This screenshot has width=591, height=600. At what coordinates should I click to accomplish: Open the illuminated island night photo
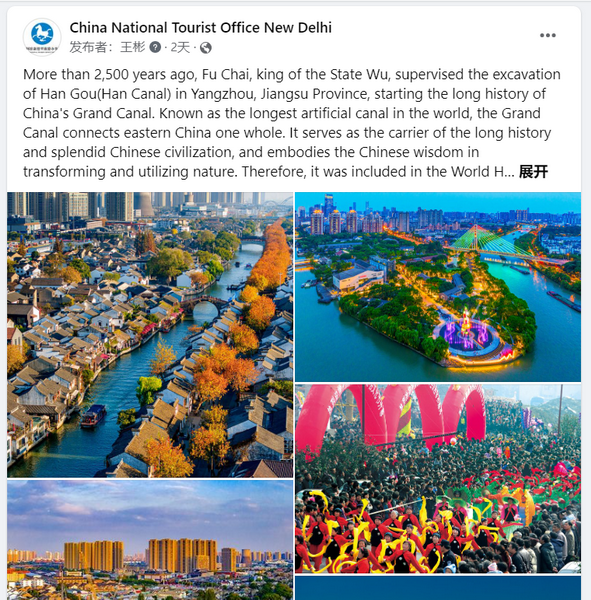tap(438, 287)
